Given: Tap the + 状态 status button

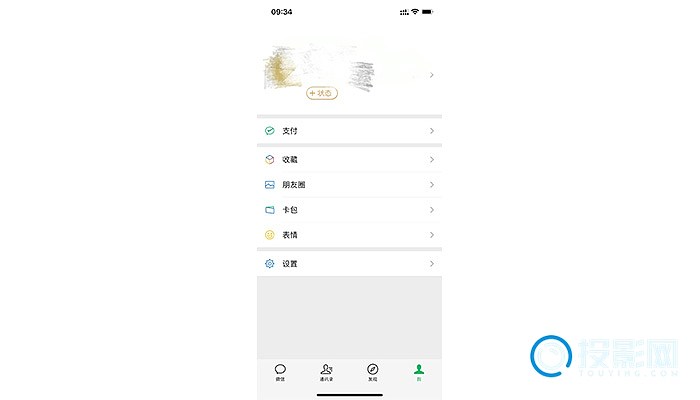Looking at the screenshot, I should (322, 93).
